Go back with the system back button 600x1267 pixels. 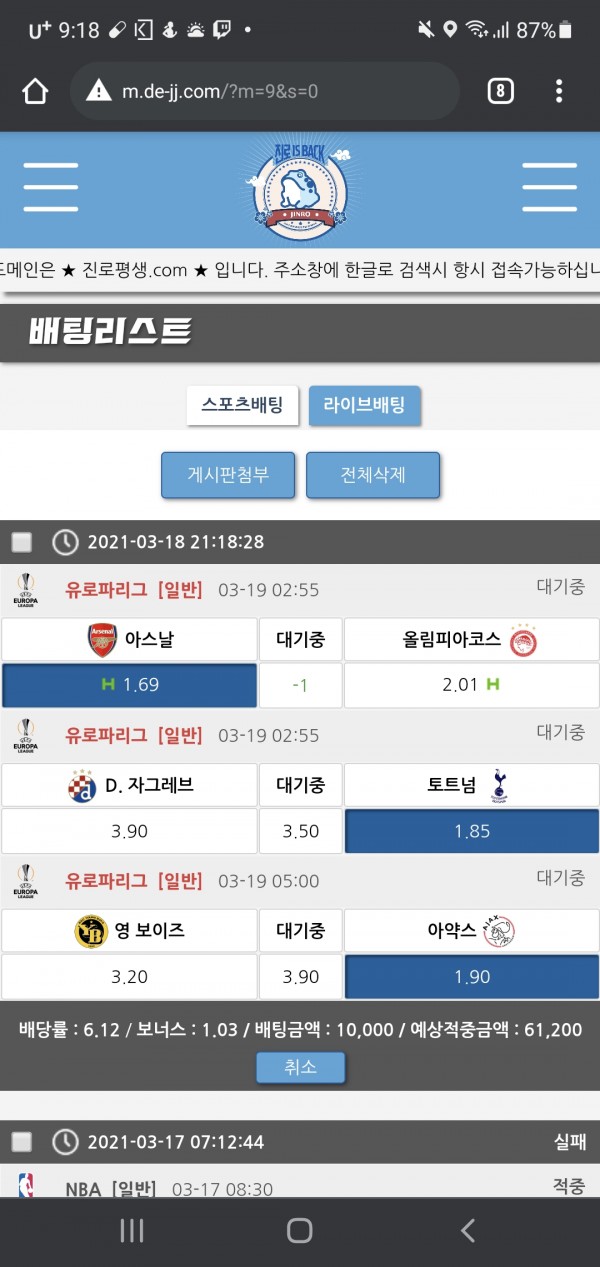coord(467,1230)
